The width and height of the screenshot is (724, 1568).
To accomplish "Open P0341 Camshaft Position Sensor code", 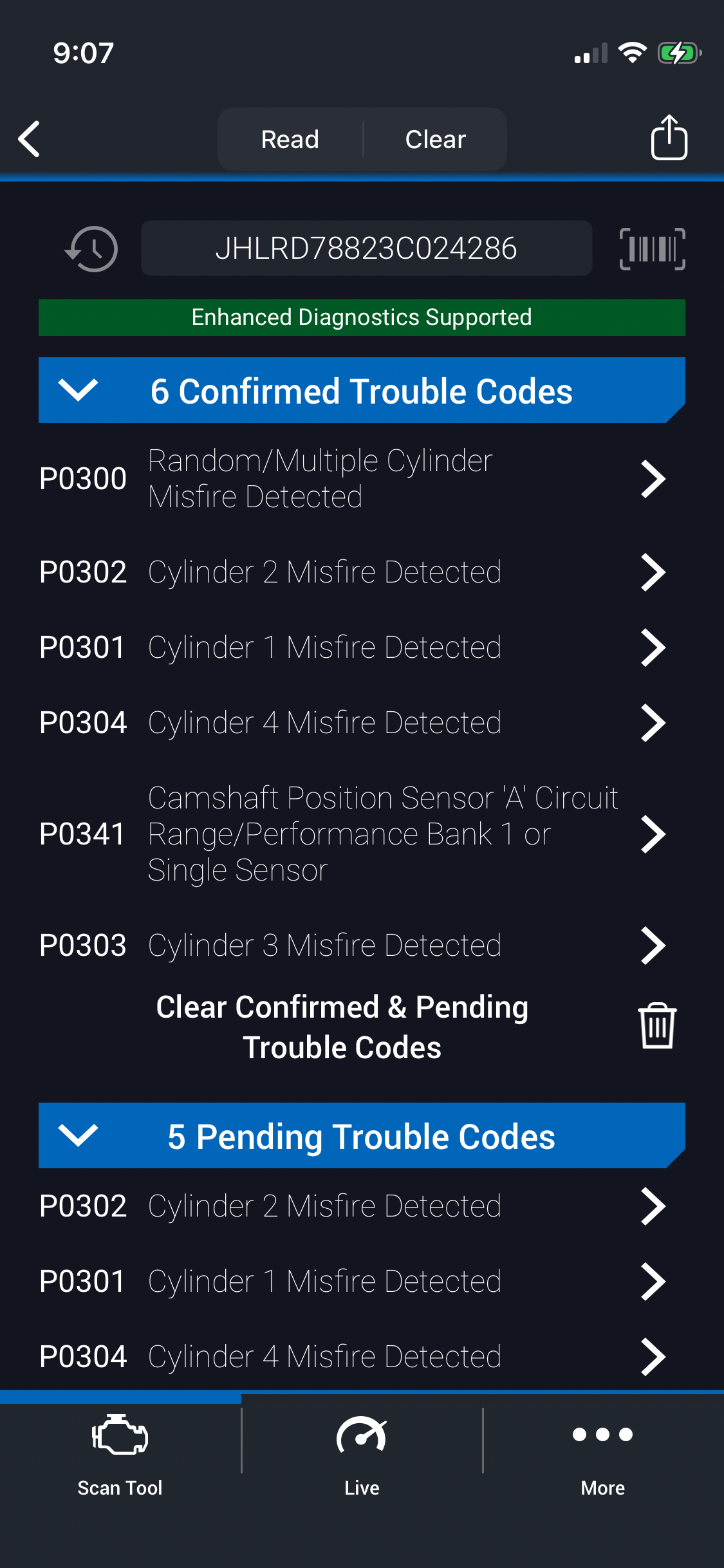I will pos(353,834).
